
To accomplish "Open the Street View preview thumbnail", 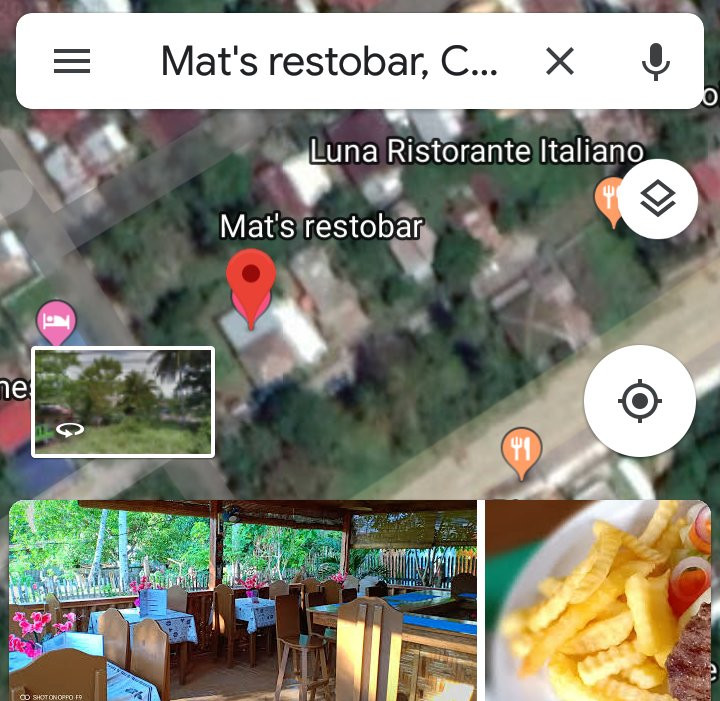I will tap(123, 401).
